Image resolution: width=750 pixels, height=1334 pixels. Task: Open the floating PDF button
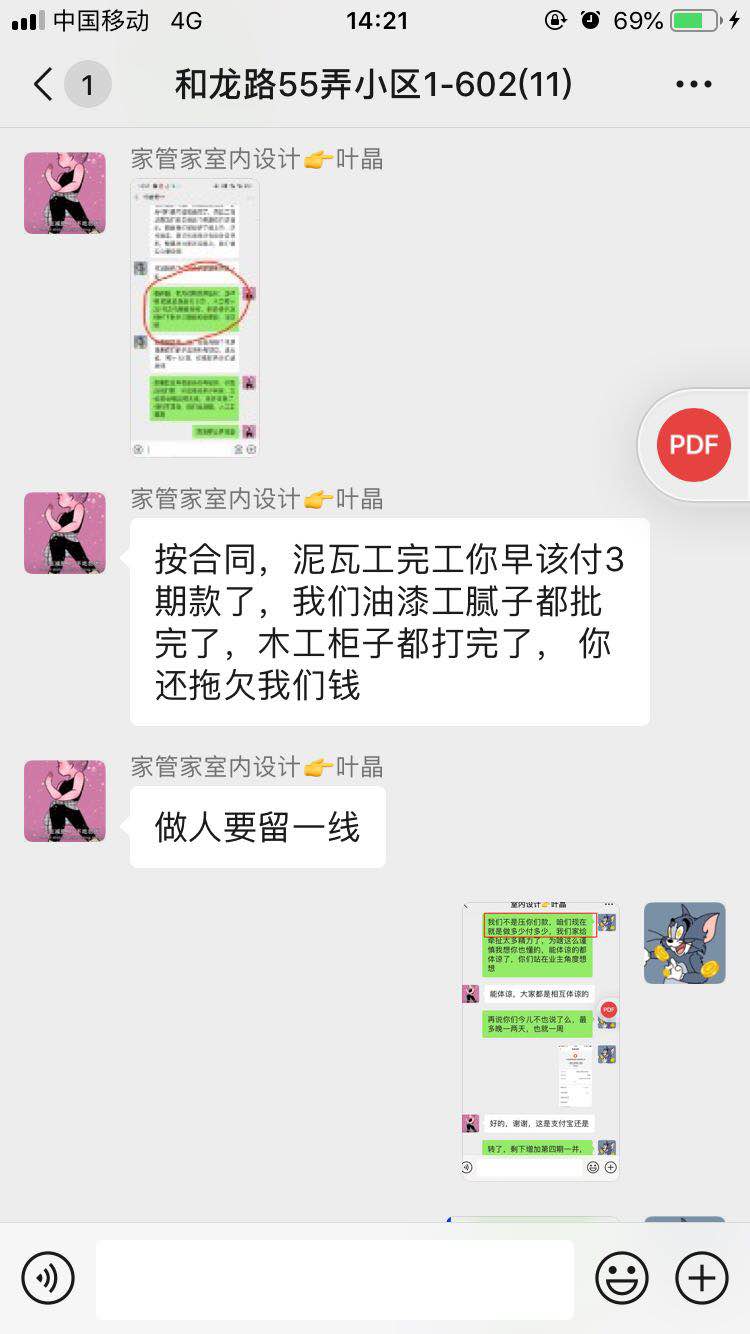[693, 445]
